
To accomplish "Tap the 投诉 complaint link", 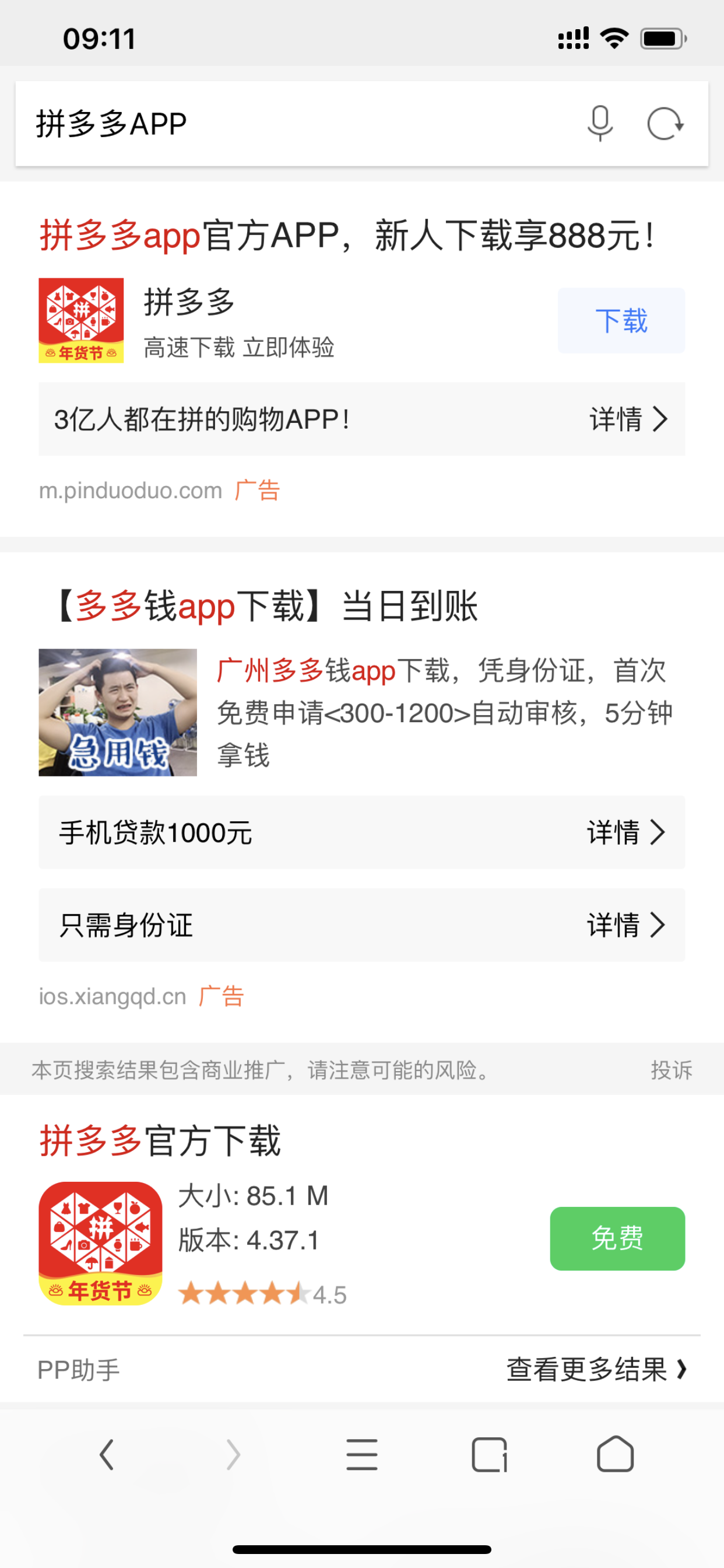I will tap(672, 1069).
